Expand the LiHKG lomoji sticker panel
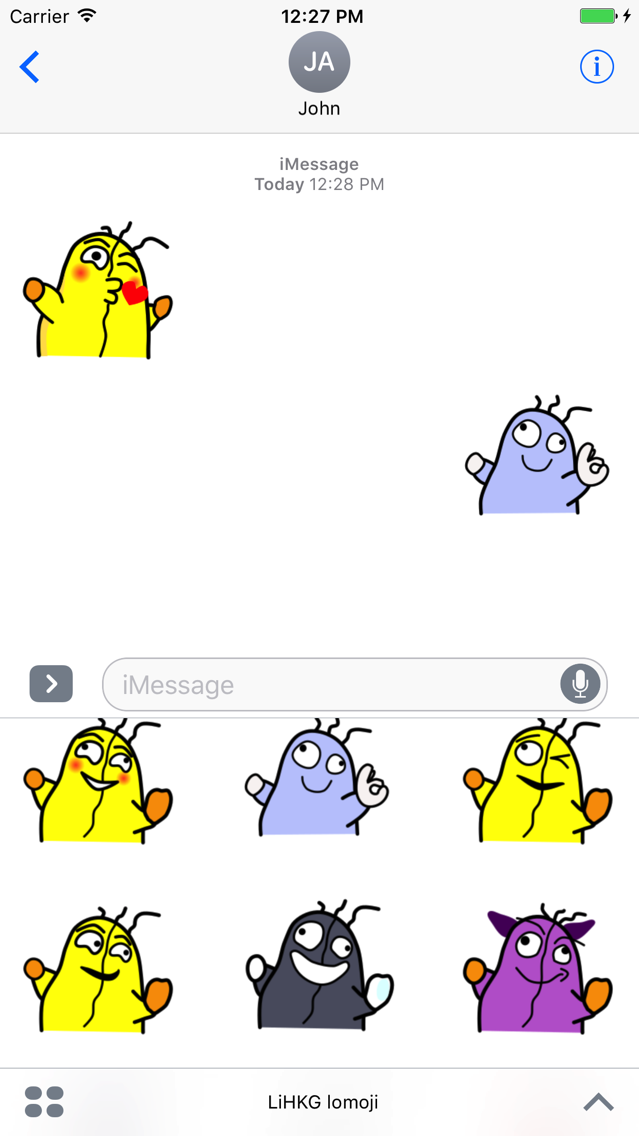The width and height of the screenshot is (639, 1136). tap(598, 1102)
